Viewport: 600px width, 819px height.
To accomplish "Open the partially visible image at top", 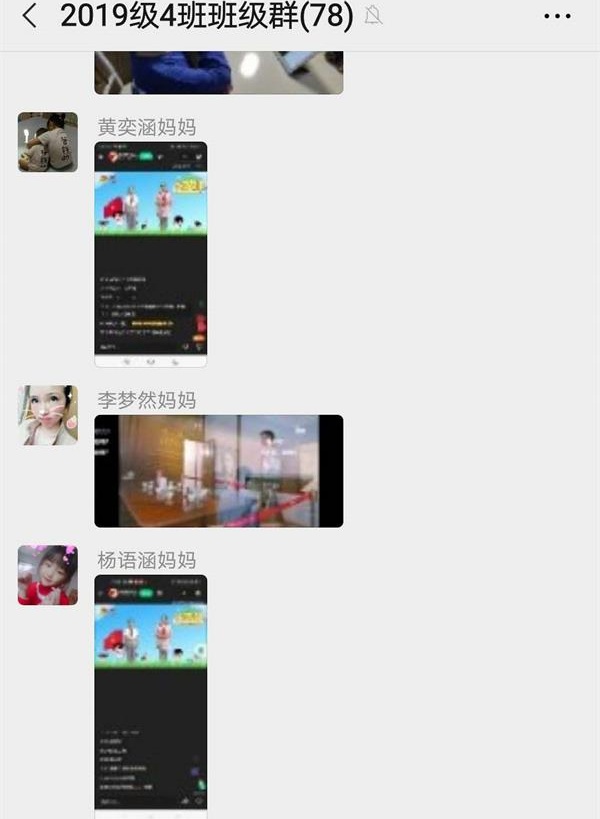I will pyautogui.click(x=218, y=73).
